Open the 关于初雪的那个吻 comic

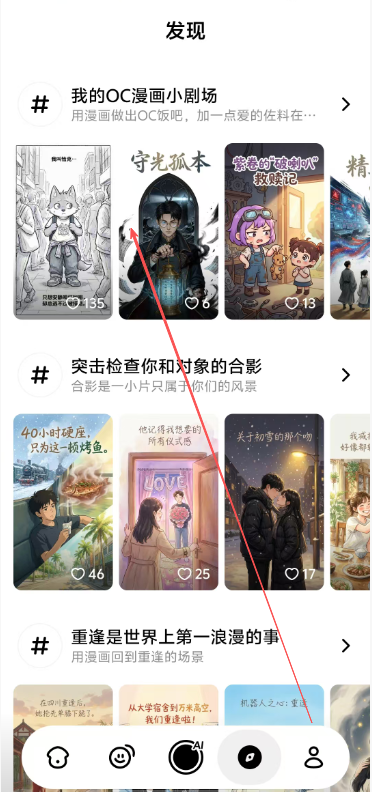274,502
